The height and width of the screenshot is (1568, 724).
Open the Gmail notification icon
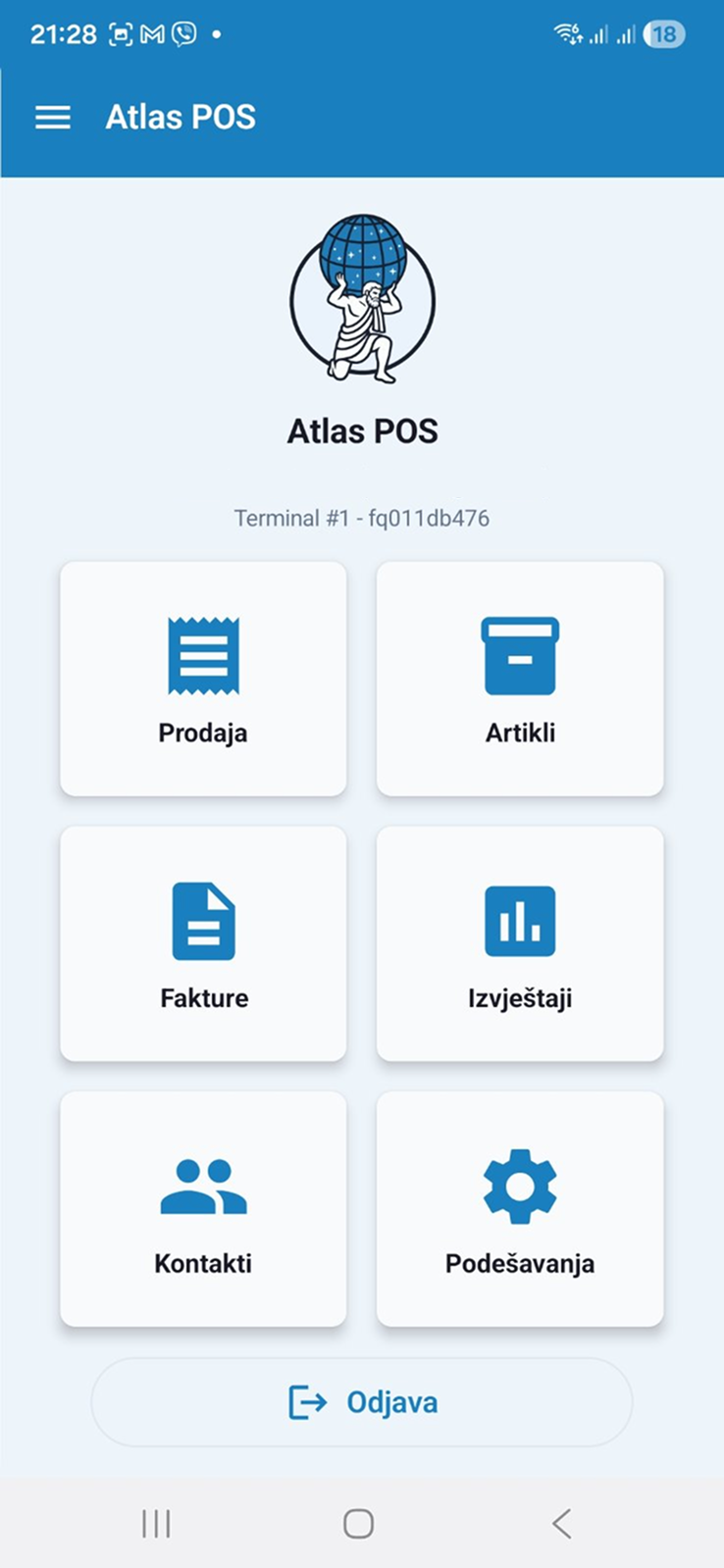(x=154, y=32)
